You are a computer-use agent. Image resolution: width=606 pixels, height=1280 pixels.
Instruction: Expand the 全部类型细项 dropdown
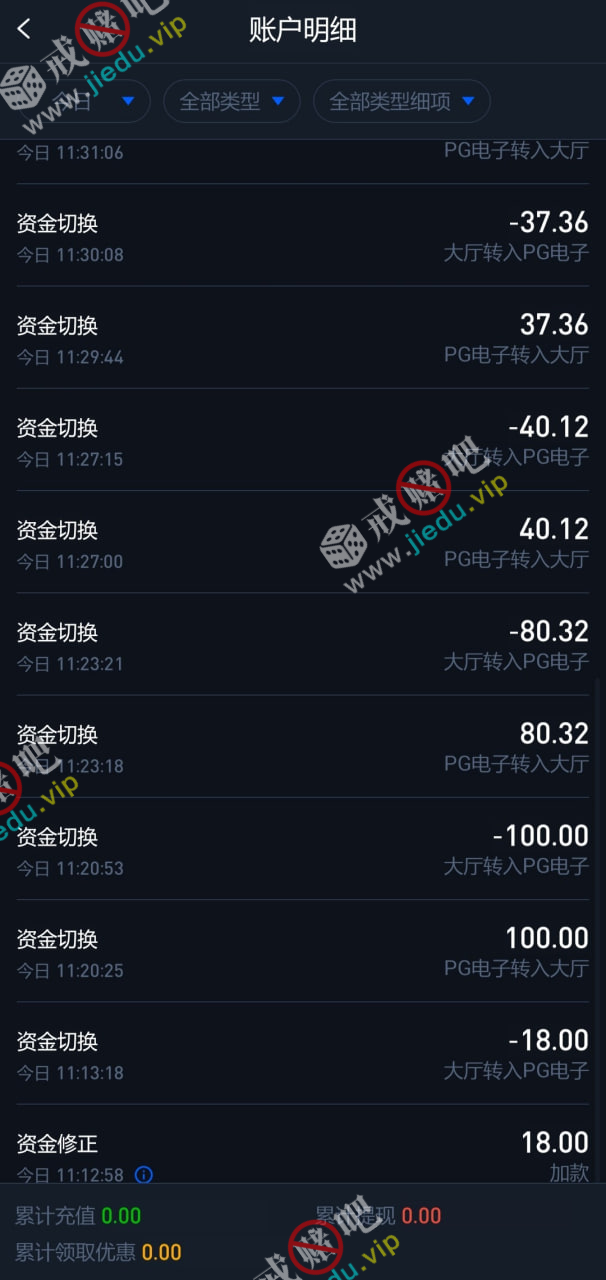click(401, 101)
